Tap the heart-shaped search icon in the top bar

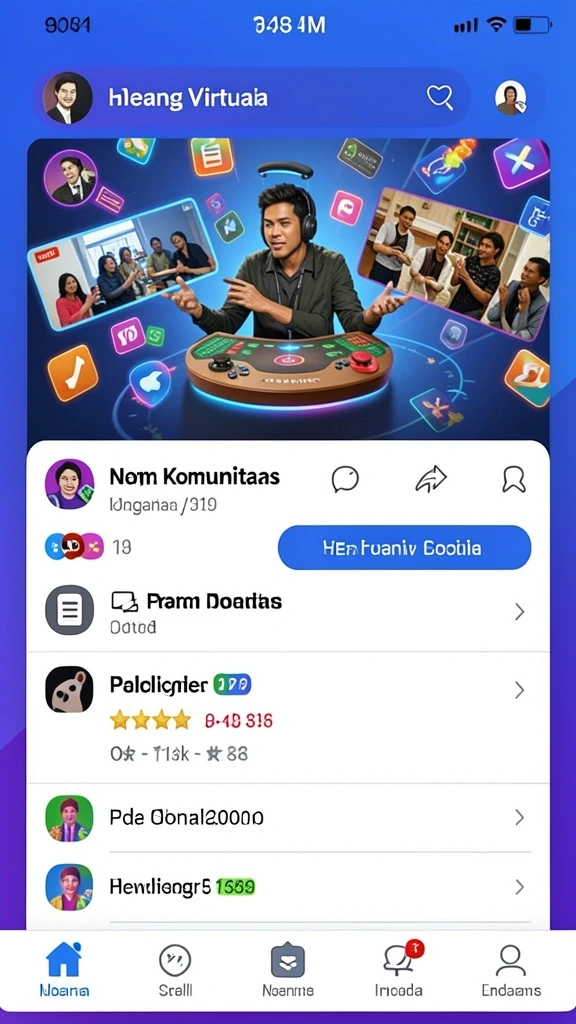coord(441,97)
